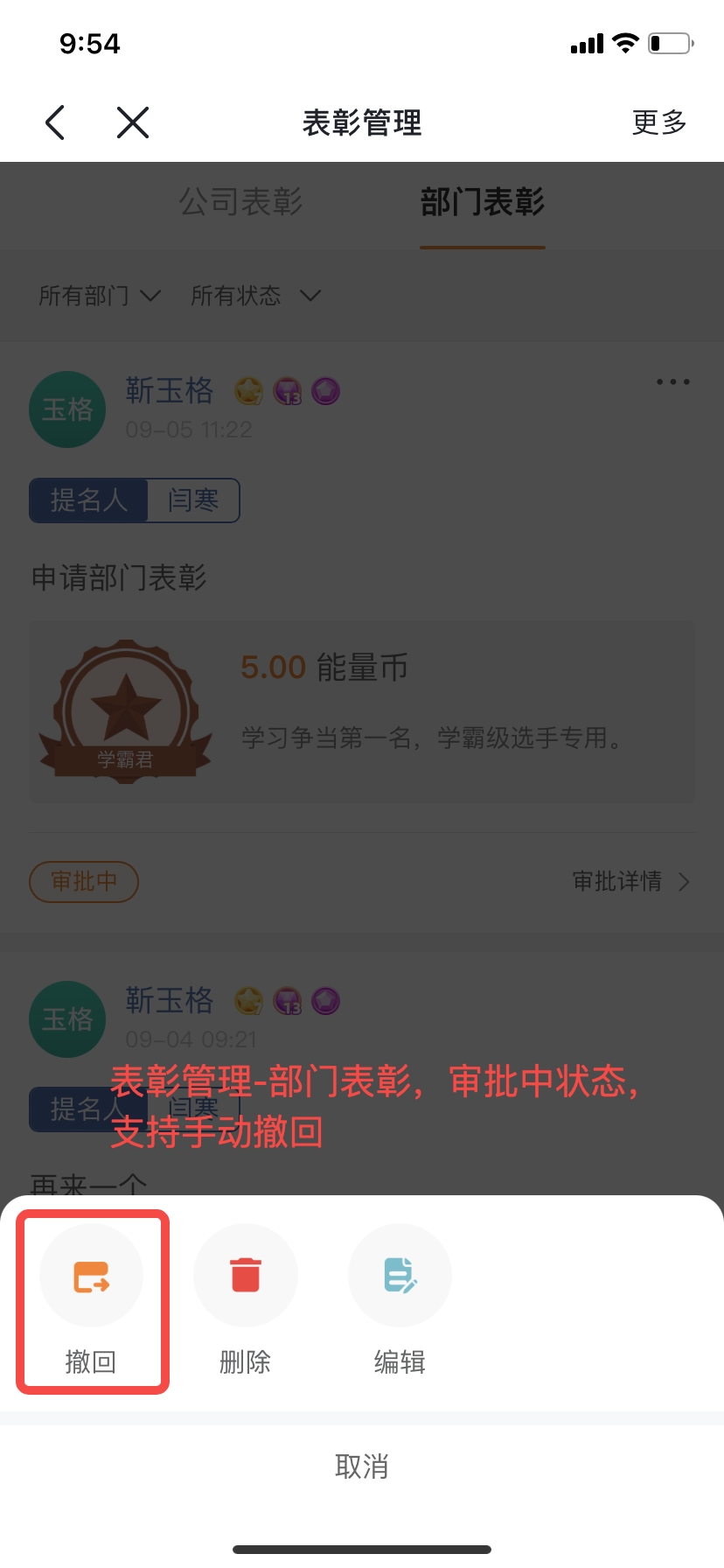Choose 编辑 to edit the commendation
This screenshot has width=724, height=1568.
pyautogui.click(x=400, y=1299)
